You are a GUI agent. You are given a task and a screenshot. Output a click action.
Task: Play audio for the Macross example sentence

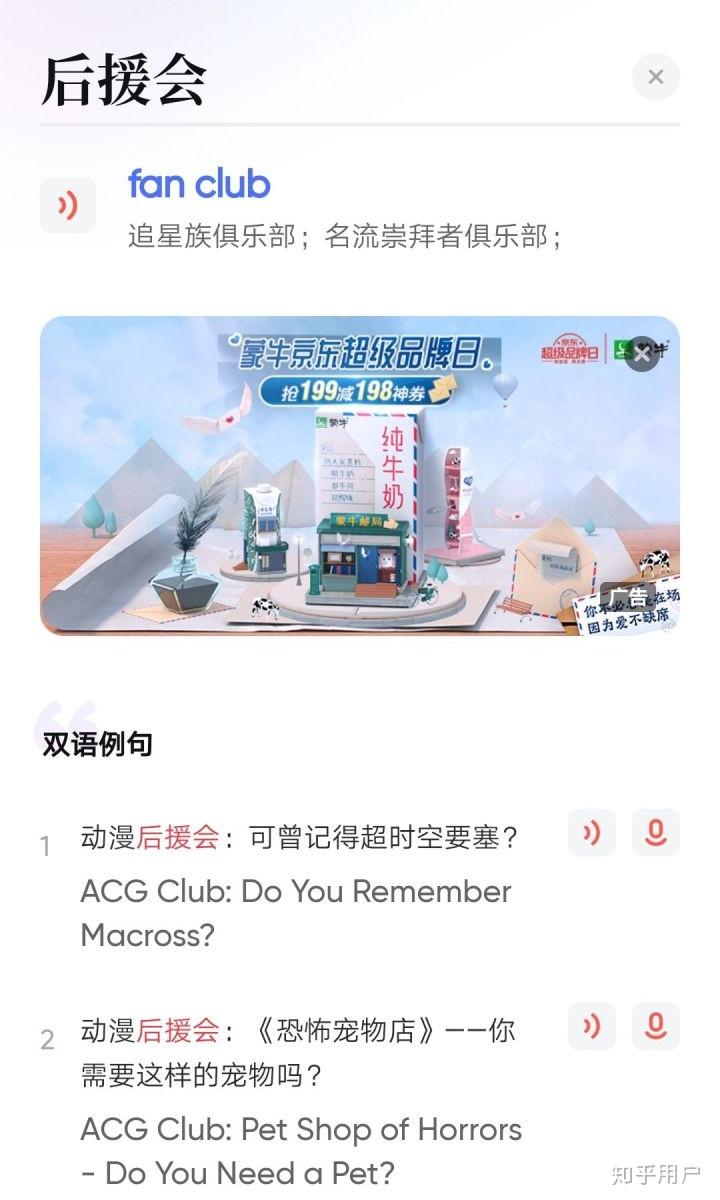(x=592, y=833)
